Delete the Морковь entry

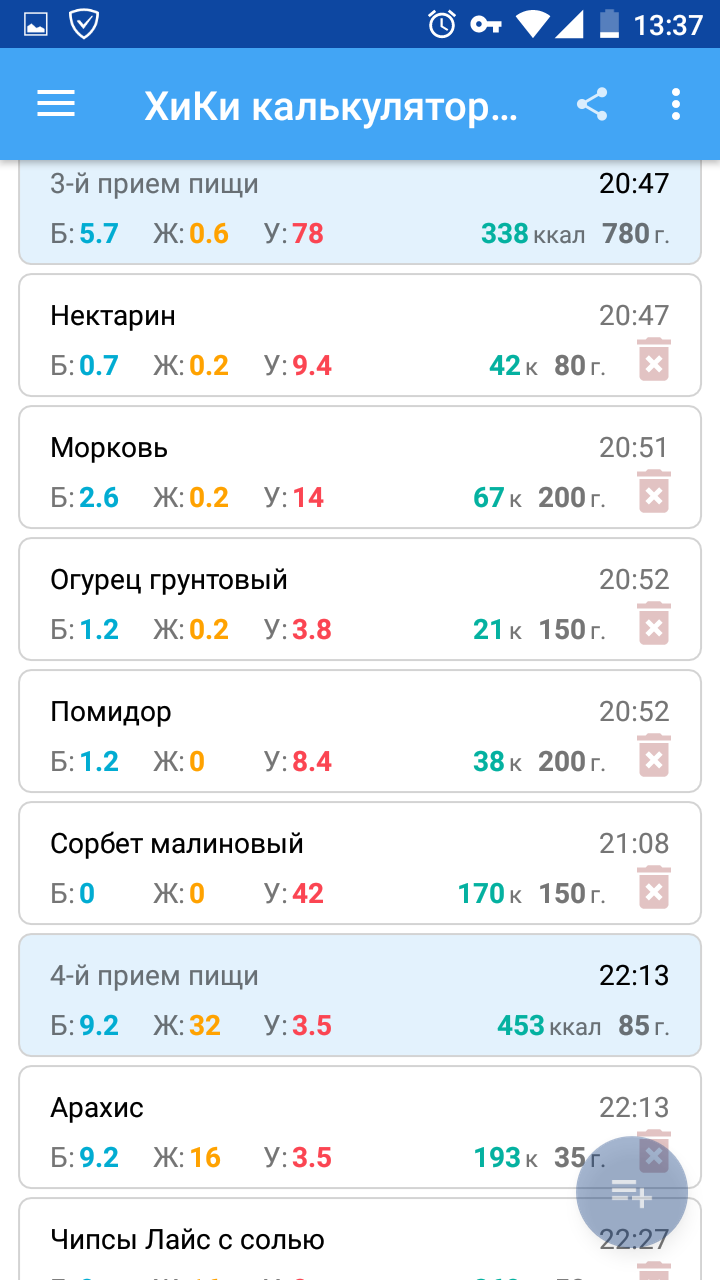pos(654,493)
